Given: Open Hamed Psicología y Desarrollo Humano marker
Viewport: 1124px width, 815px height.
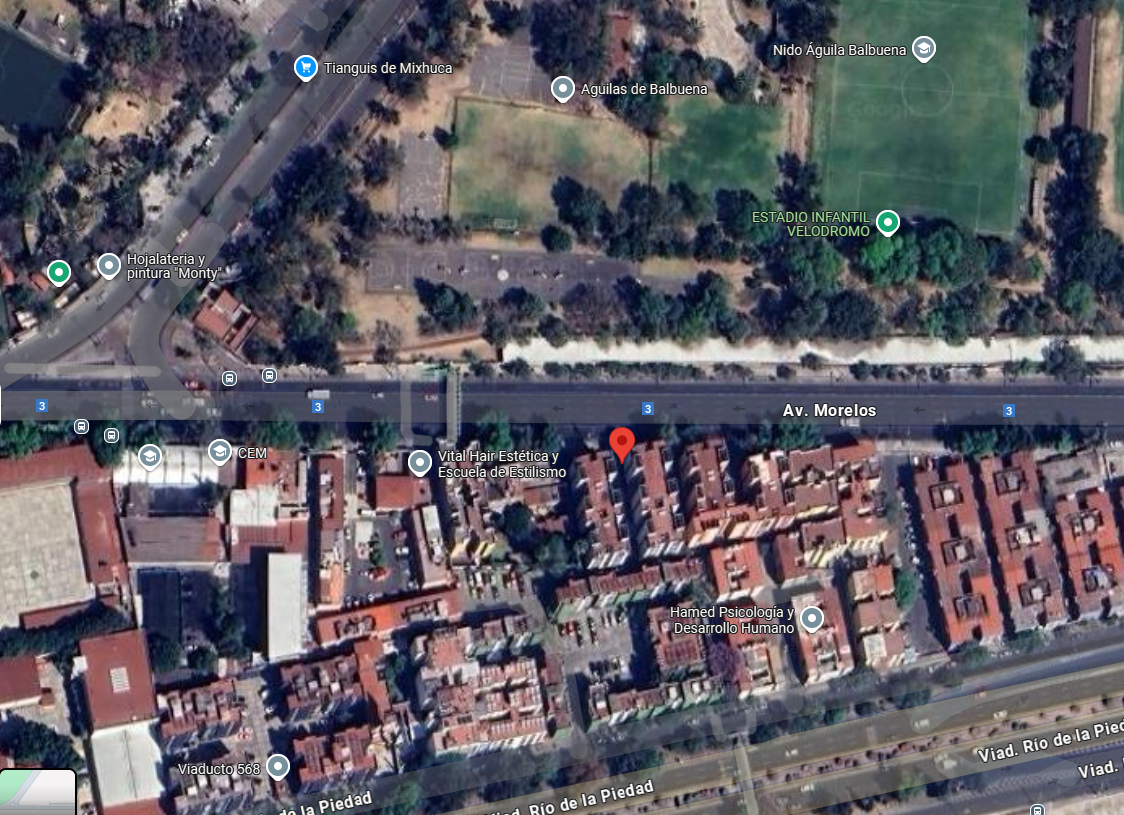Looking at the screenshot, I should tap(811, 619).
